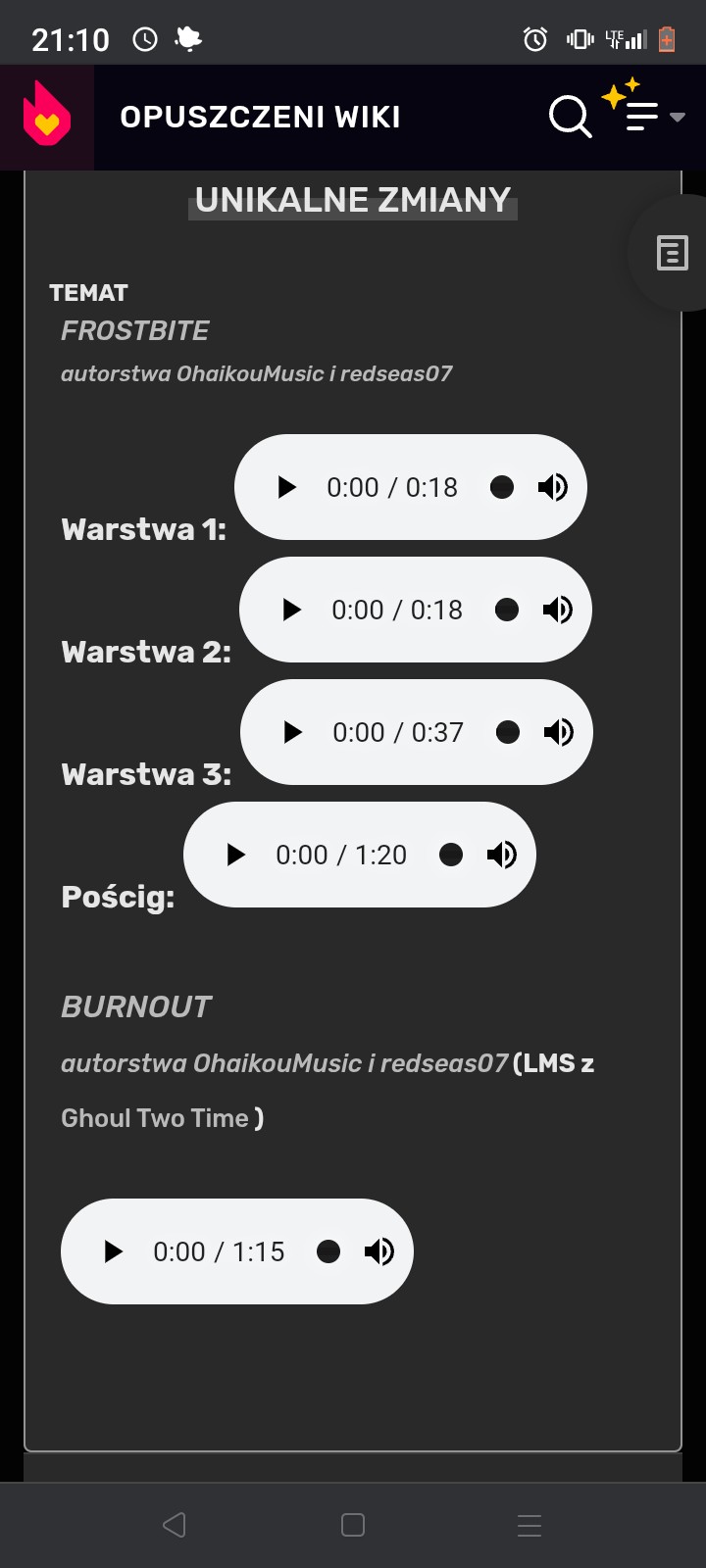Open the table of contents button
This screenshot has width=706, height=1568.
click(x=672, y=253)
